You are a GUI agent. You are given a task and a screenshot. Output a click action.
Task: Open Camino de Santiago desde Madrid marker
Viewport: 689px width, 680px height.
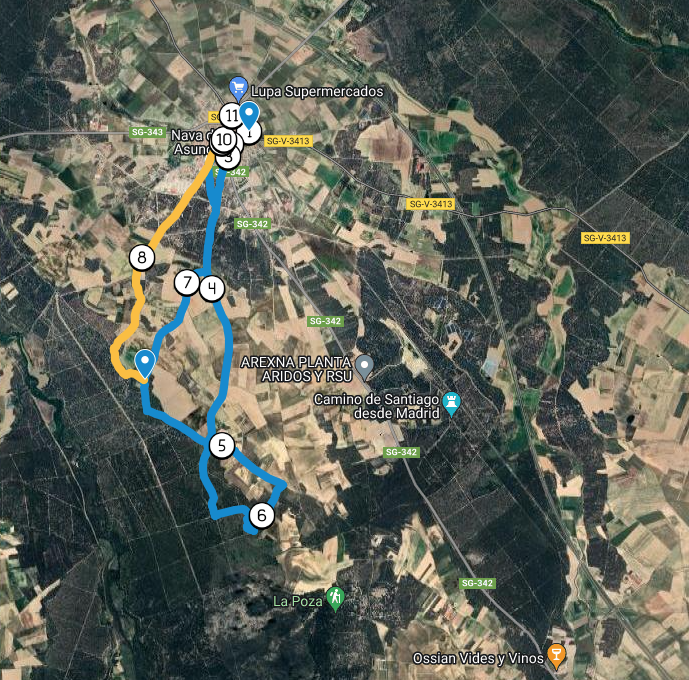pyautogui.click(x=451, y=401)
